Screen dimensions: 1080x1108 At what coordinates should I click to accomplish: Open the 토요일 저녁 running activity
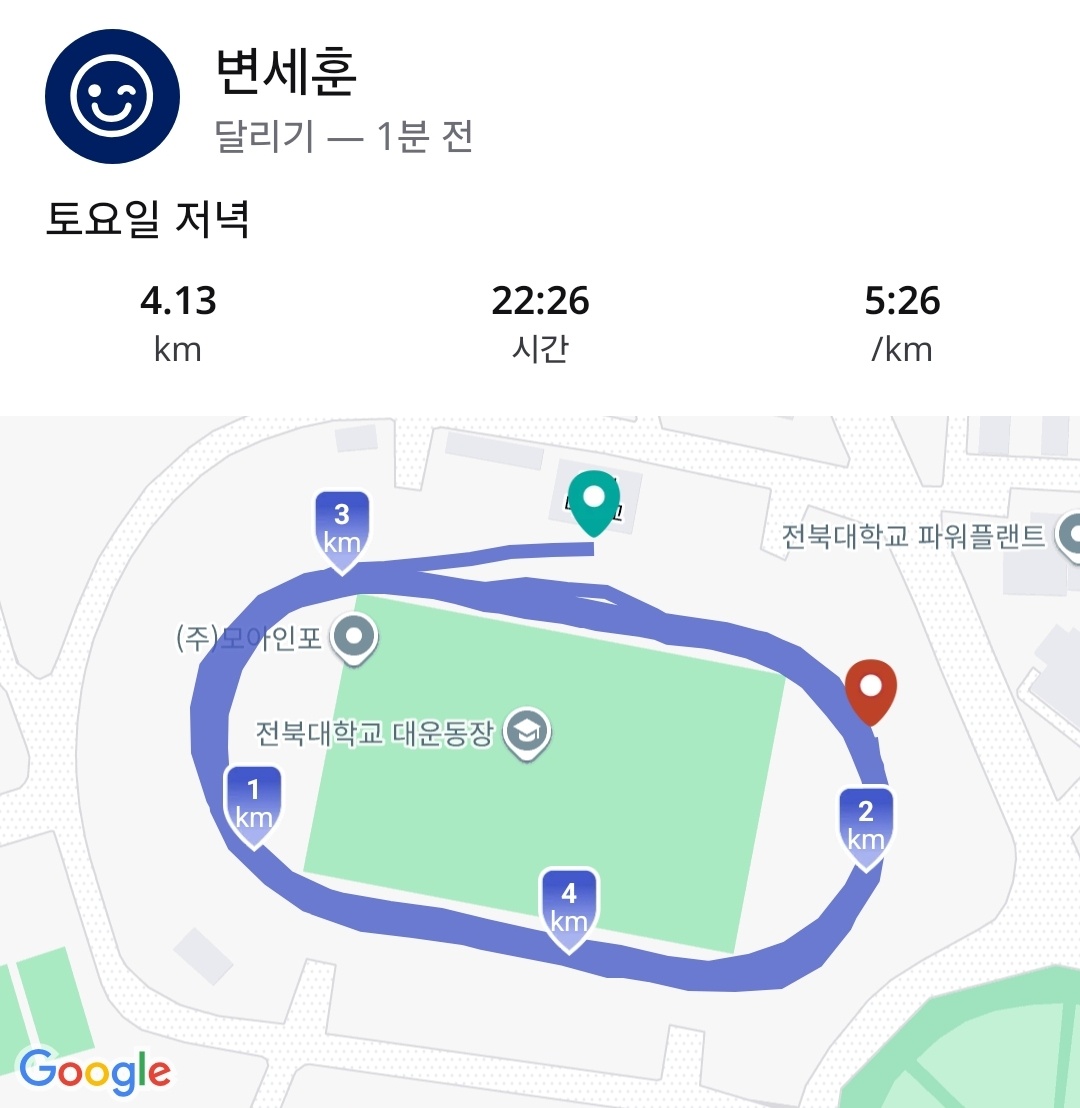[x=147, y=220]
